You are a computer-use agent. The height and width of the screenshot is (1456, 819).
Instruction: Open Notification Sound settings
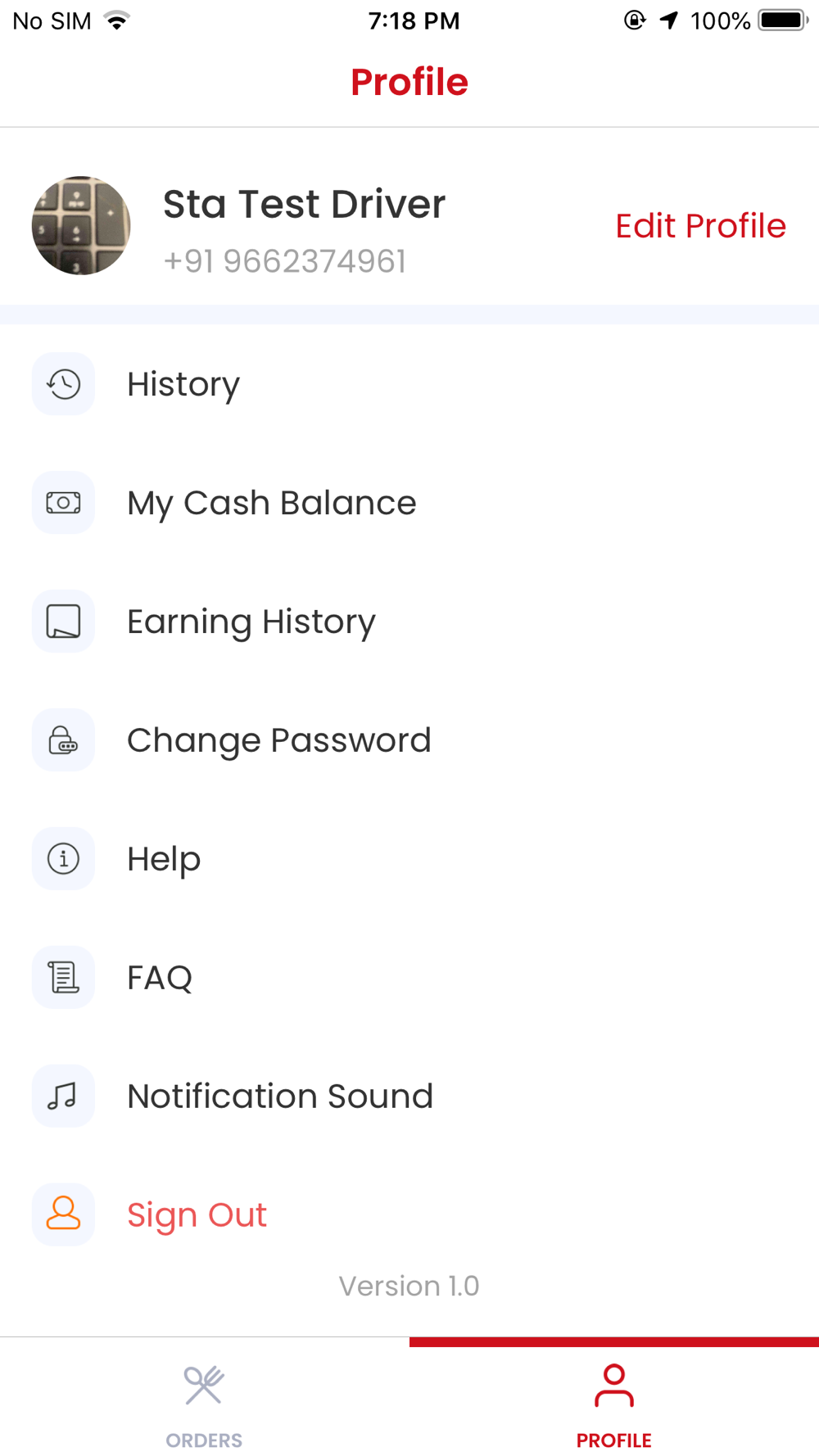point(409,1097)
